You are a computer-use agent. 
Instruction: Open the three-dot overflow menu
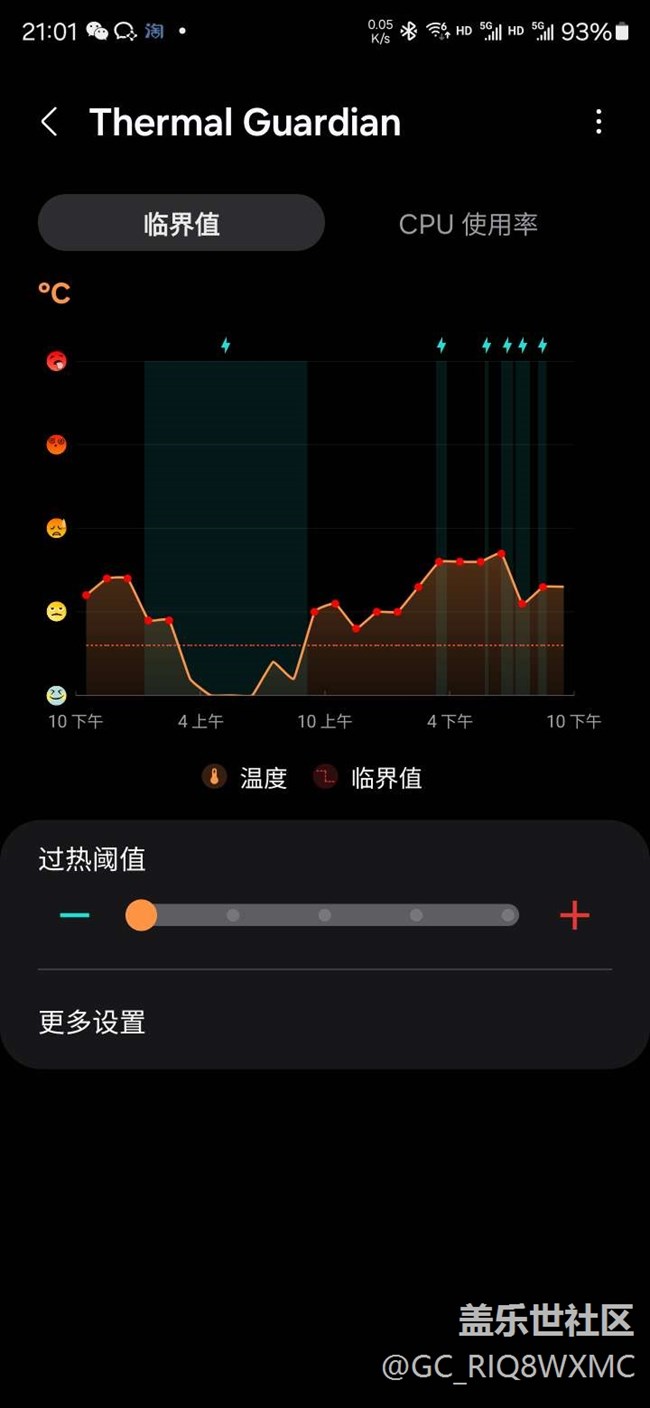coord(598,122)
